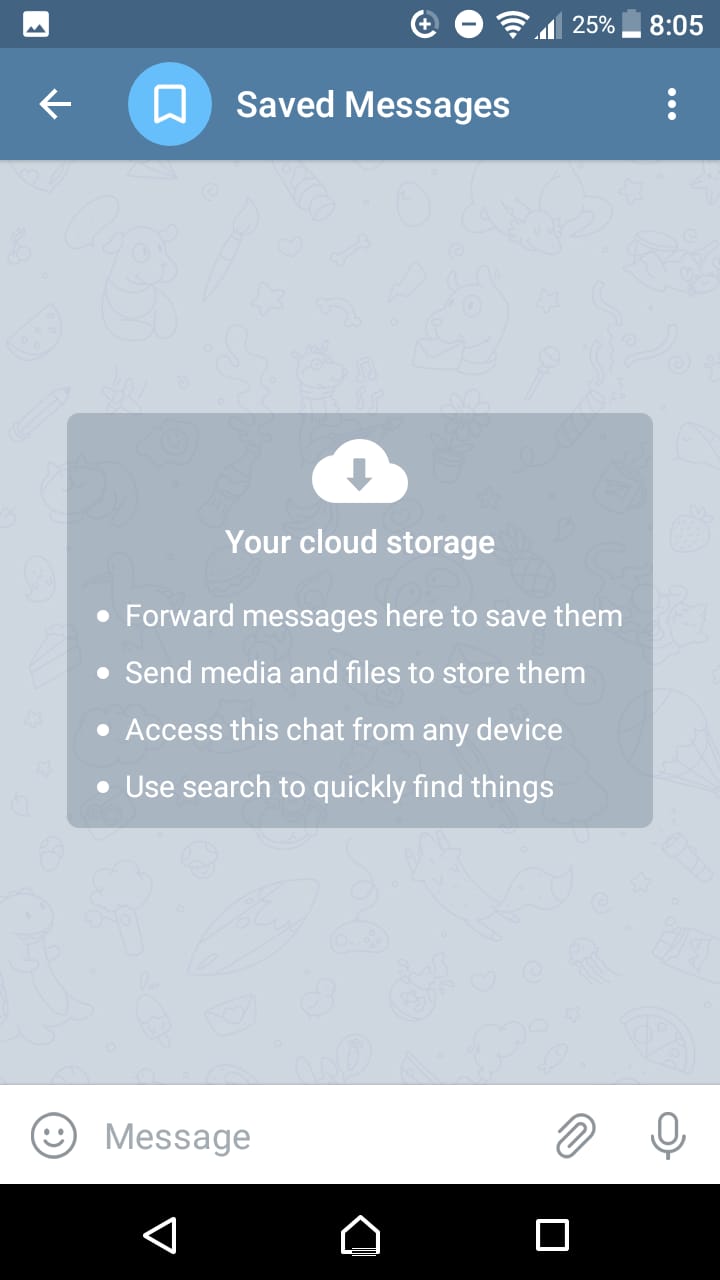Open the three-dot overflow menu
720x1280 pixels.
pos(671,103)
